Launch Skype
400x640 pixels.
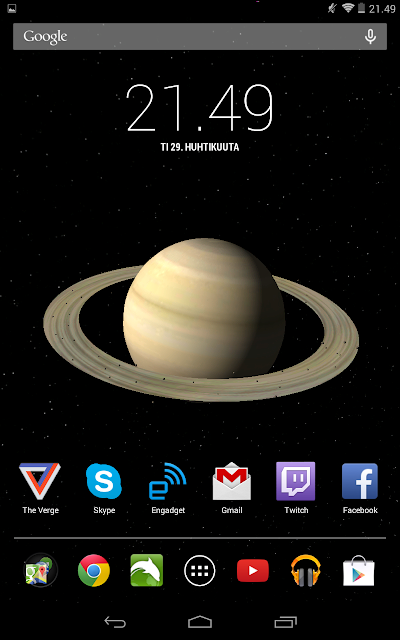[104, 488]
